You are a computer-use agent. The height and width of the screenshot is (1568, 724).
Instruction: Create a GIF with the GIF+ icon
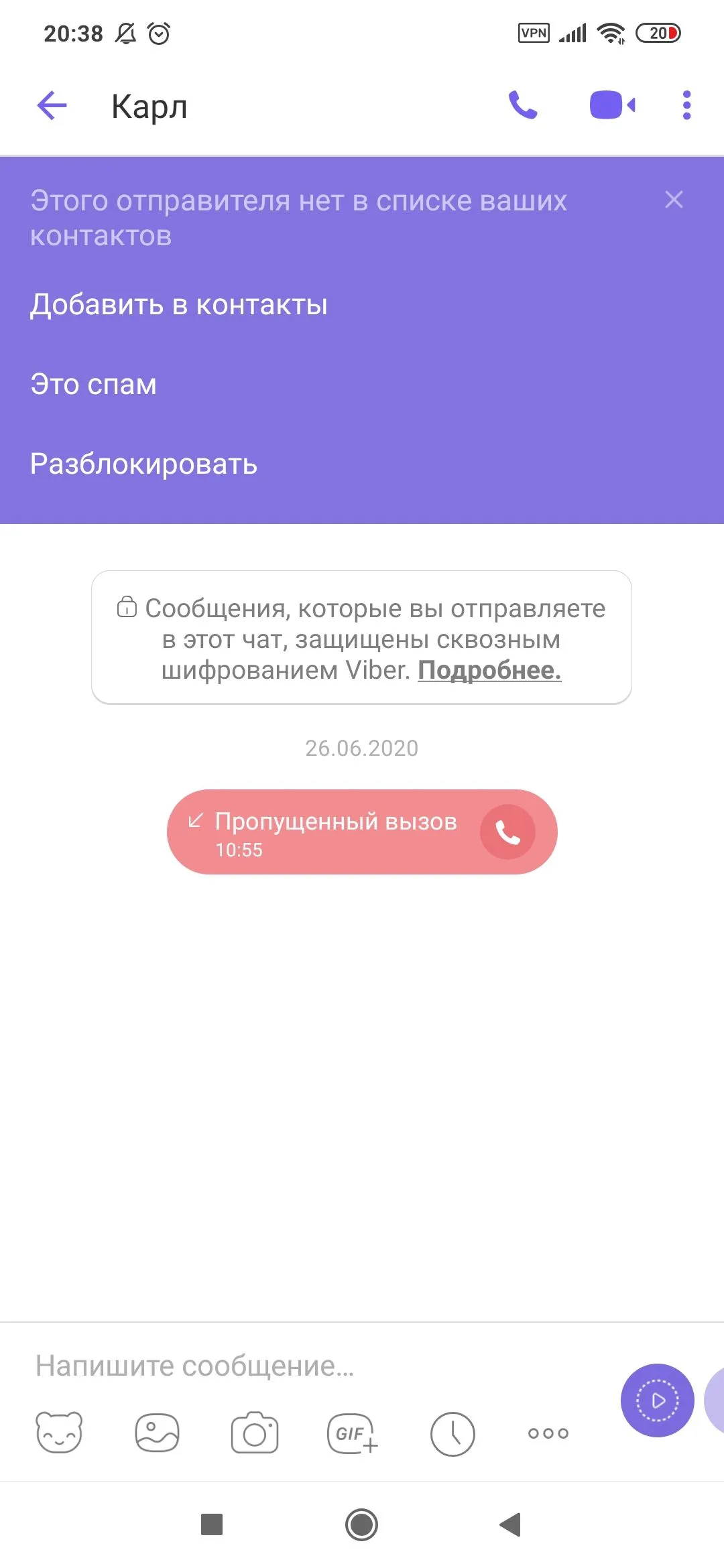[353, 1433]
